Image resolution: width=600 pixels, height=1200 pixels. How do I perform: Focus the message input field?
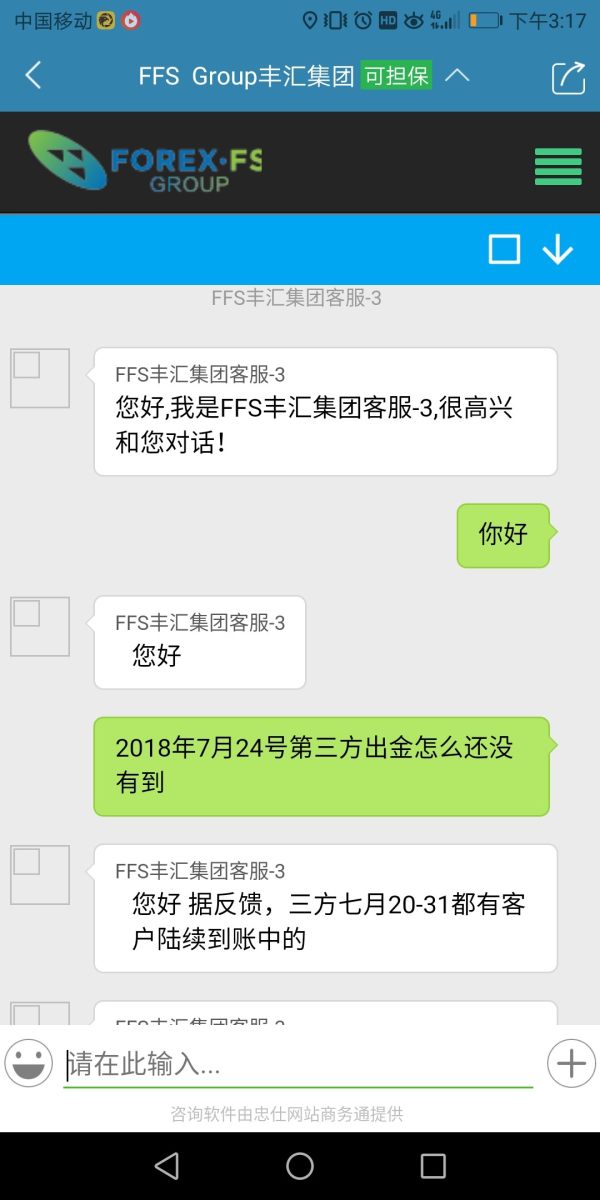(298, 1064)
